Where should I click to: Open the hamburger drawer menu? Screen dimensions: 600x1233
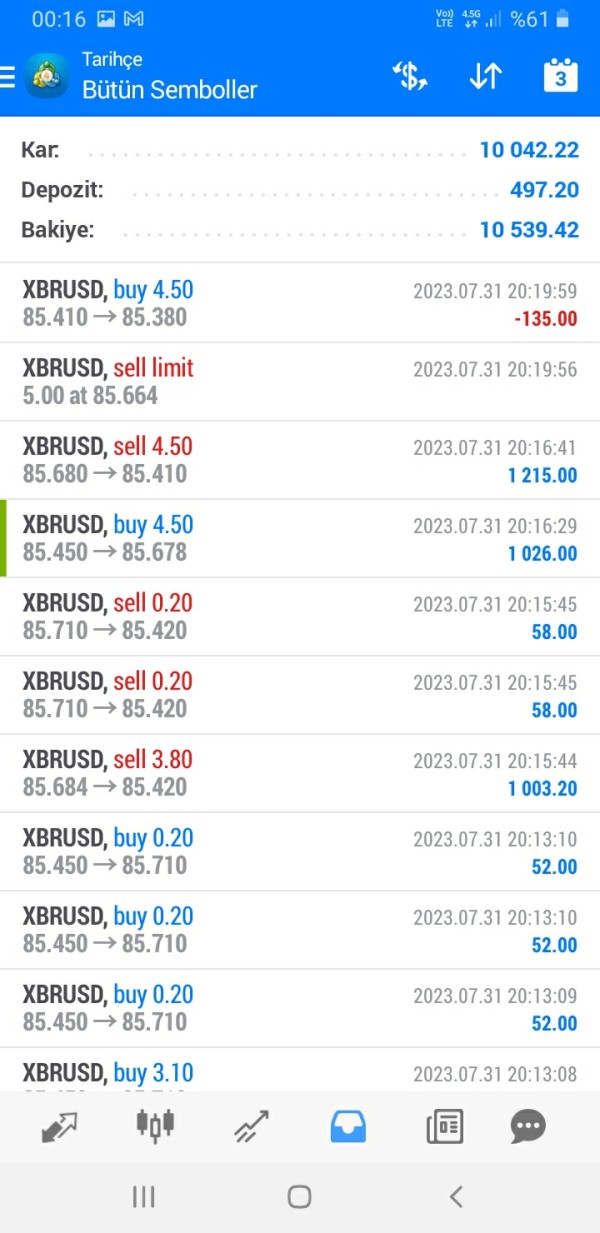point(9,76)
